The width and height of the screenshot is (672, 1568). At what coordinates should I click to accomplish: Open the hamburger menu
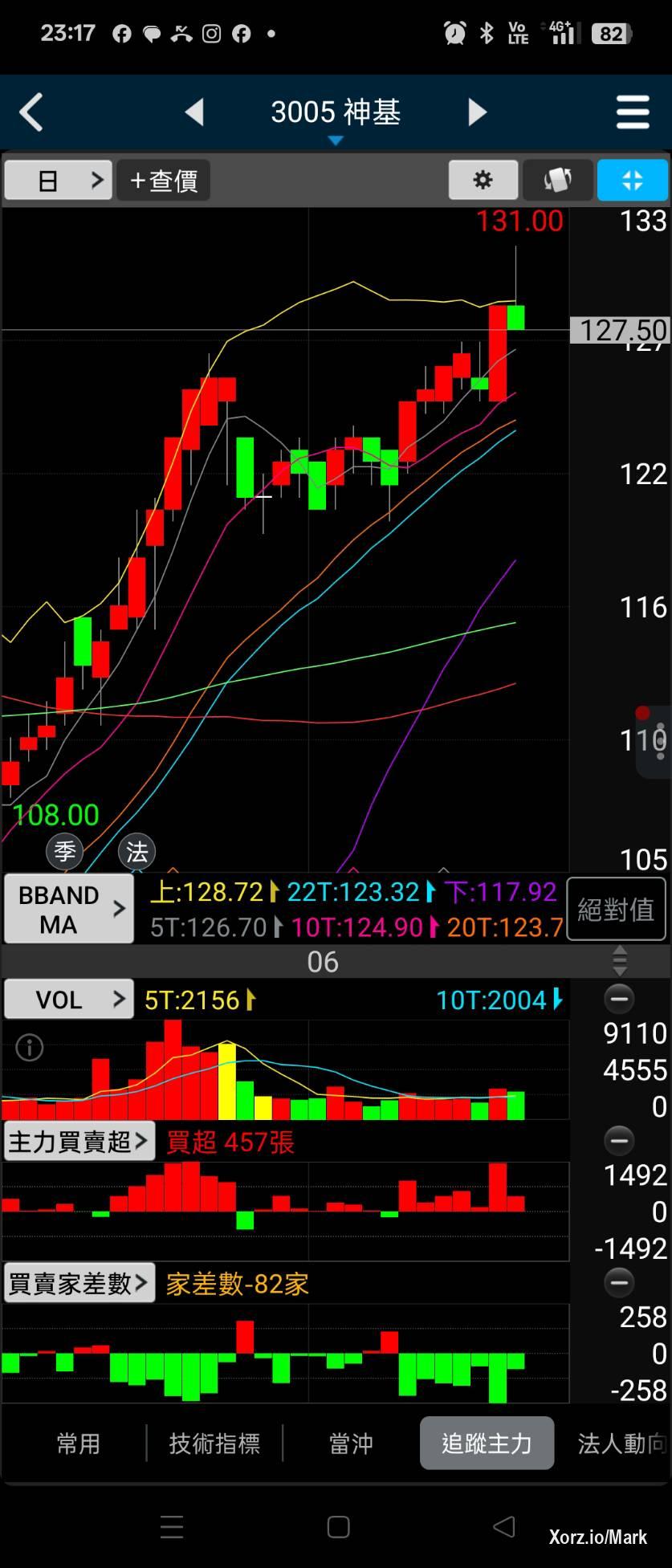633,112
